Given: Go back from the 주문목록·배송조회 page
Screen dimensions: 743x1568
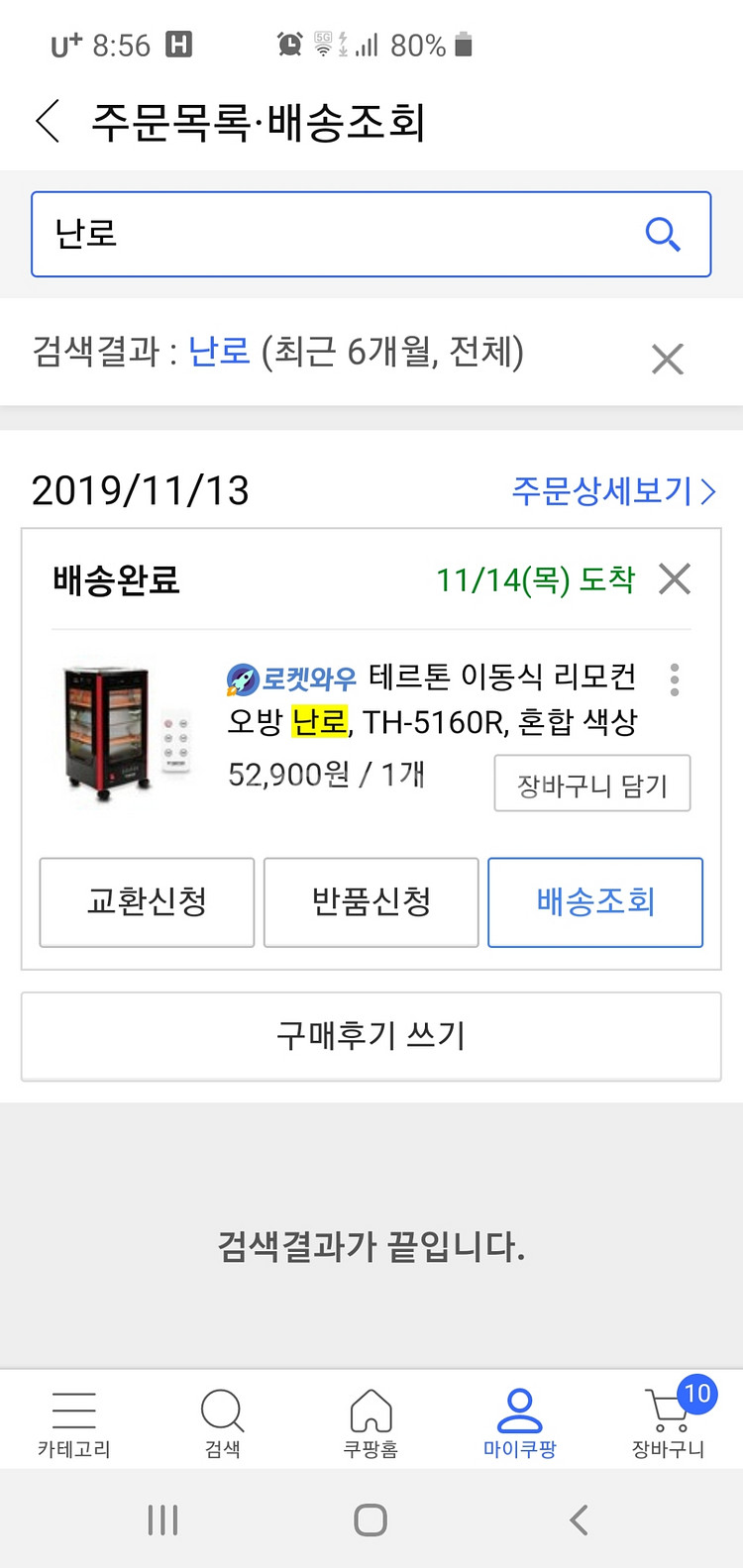Looking at the screenshot, I should pos(48,122).
